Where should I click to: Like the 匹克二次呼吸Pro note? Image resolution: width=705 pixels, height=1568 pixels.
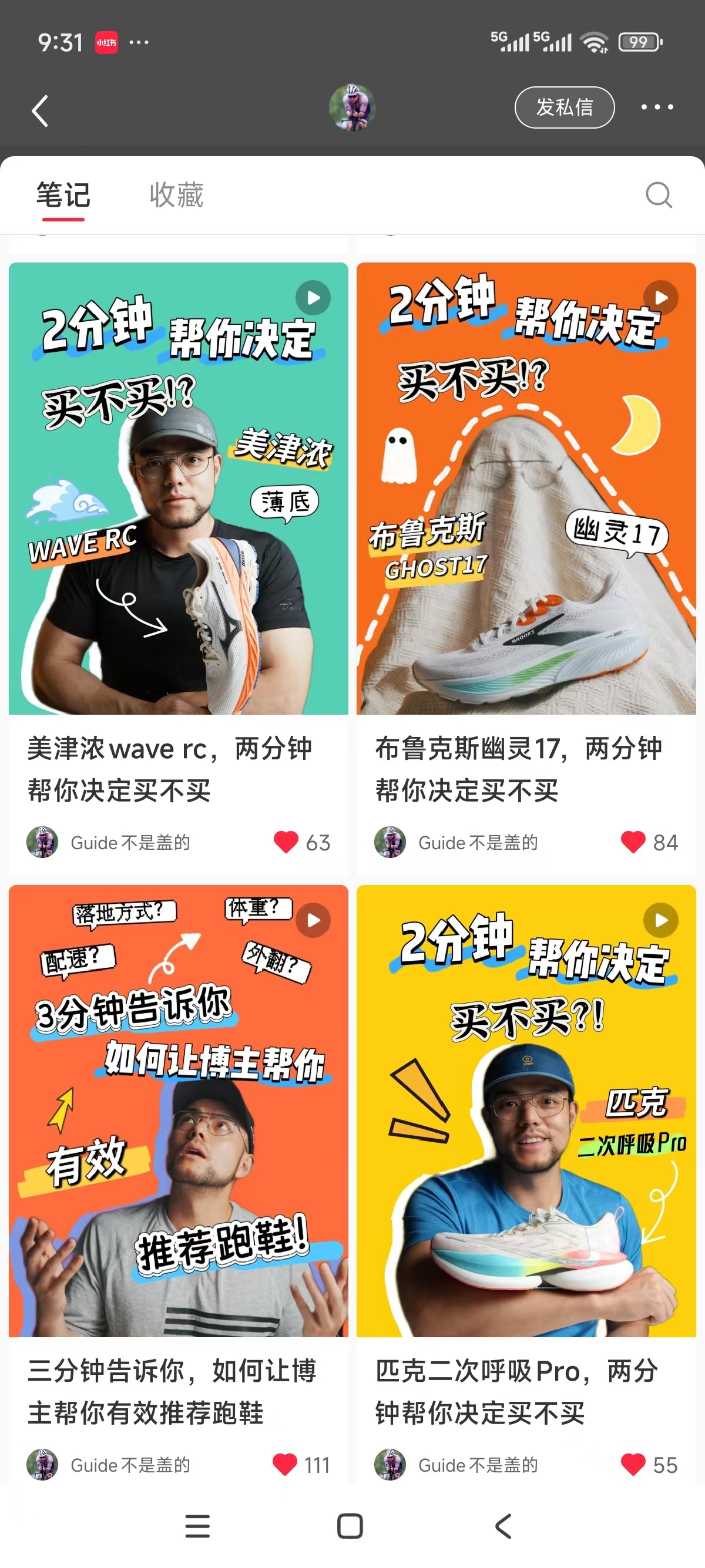633,1465
